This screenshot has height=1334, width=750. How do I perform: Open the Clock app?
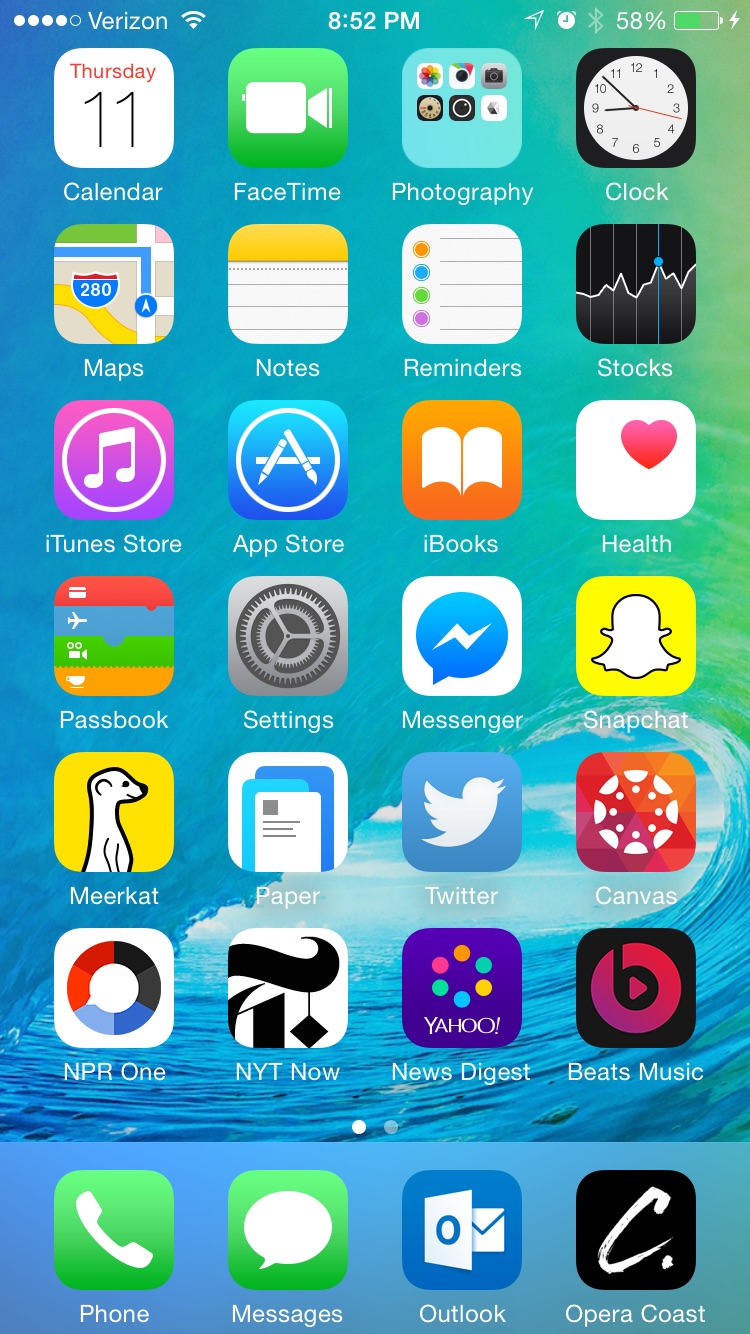tap(635, 108)
